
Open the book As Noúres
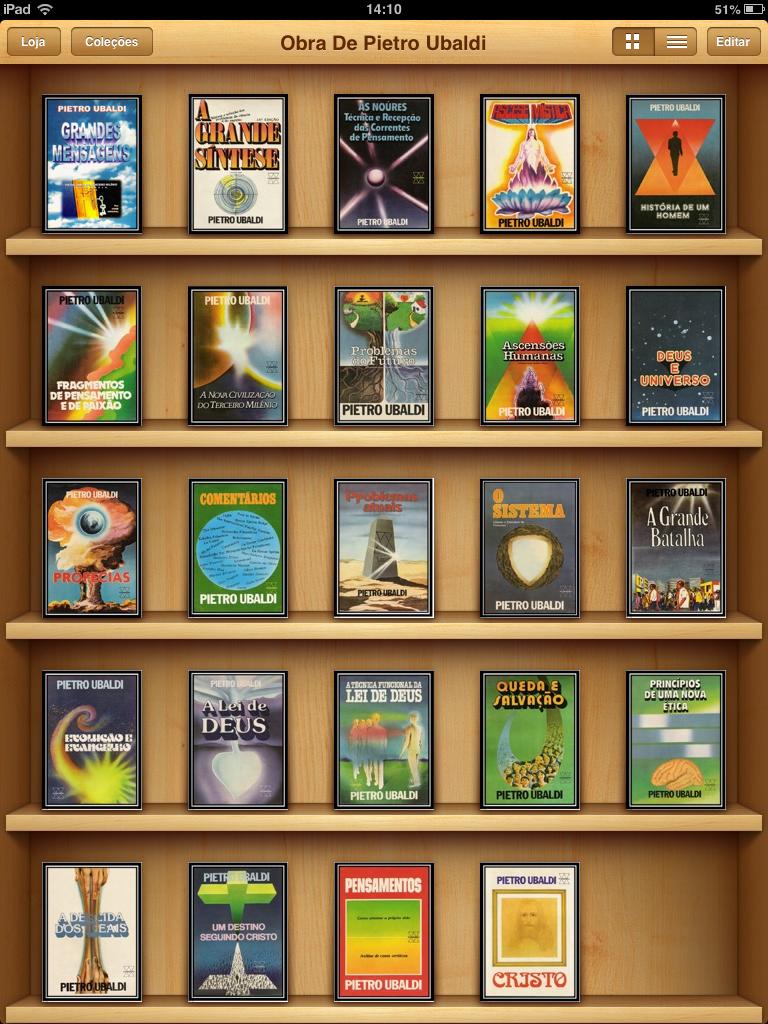pos(384,164)
